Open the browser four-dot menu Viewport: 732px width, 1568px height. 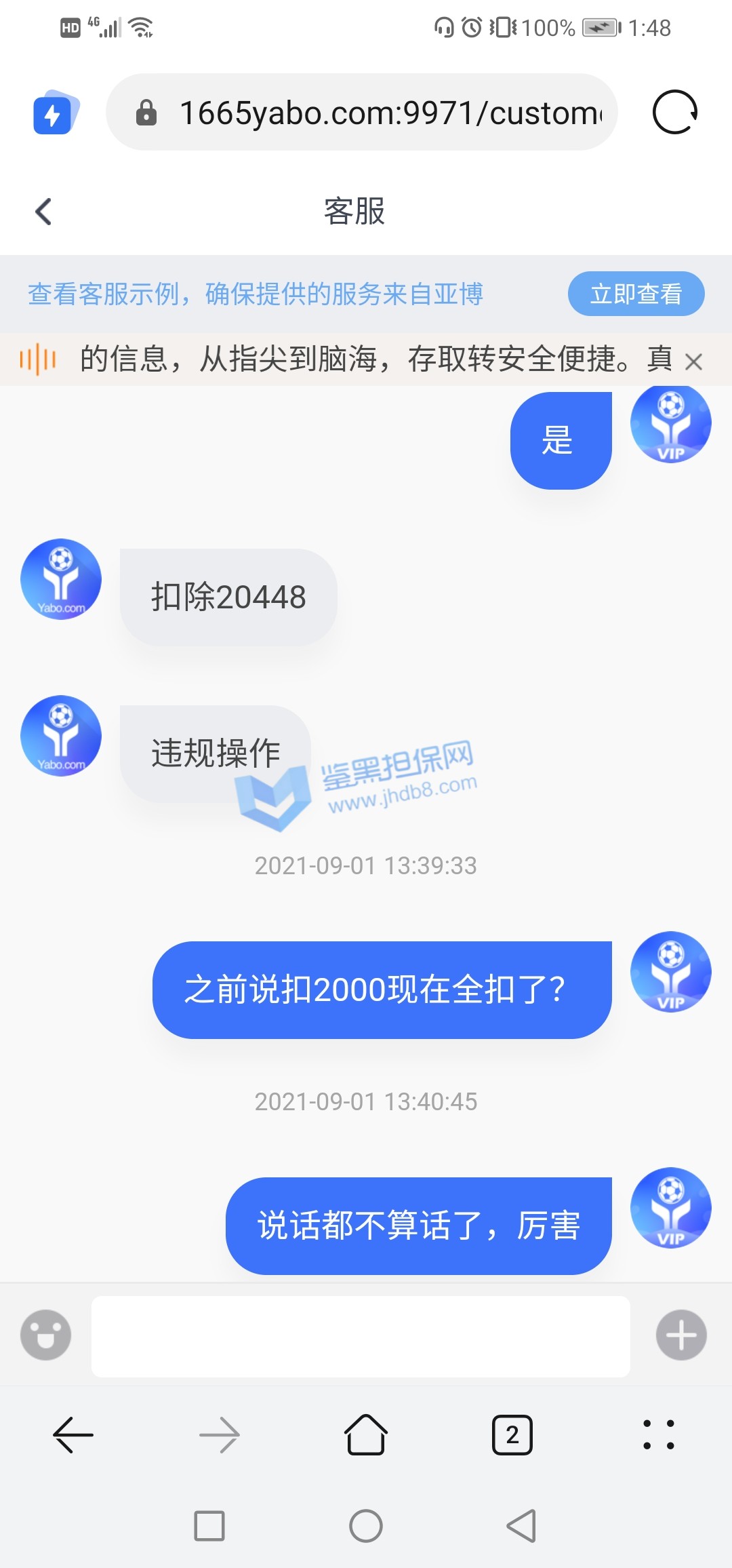click(659, 1434)
